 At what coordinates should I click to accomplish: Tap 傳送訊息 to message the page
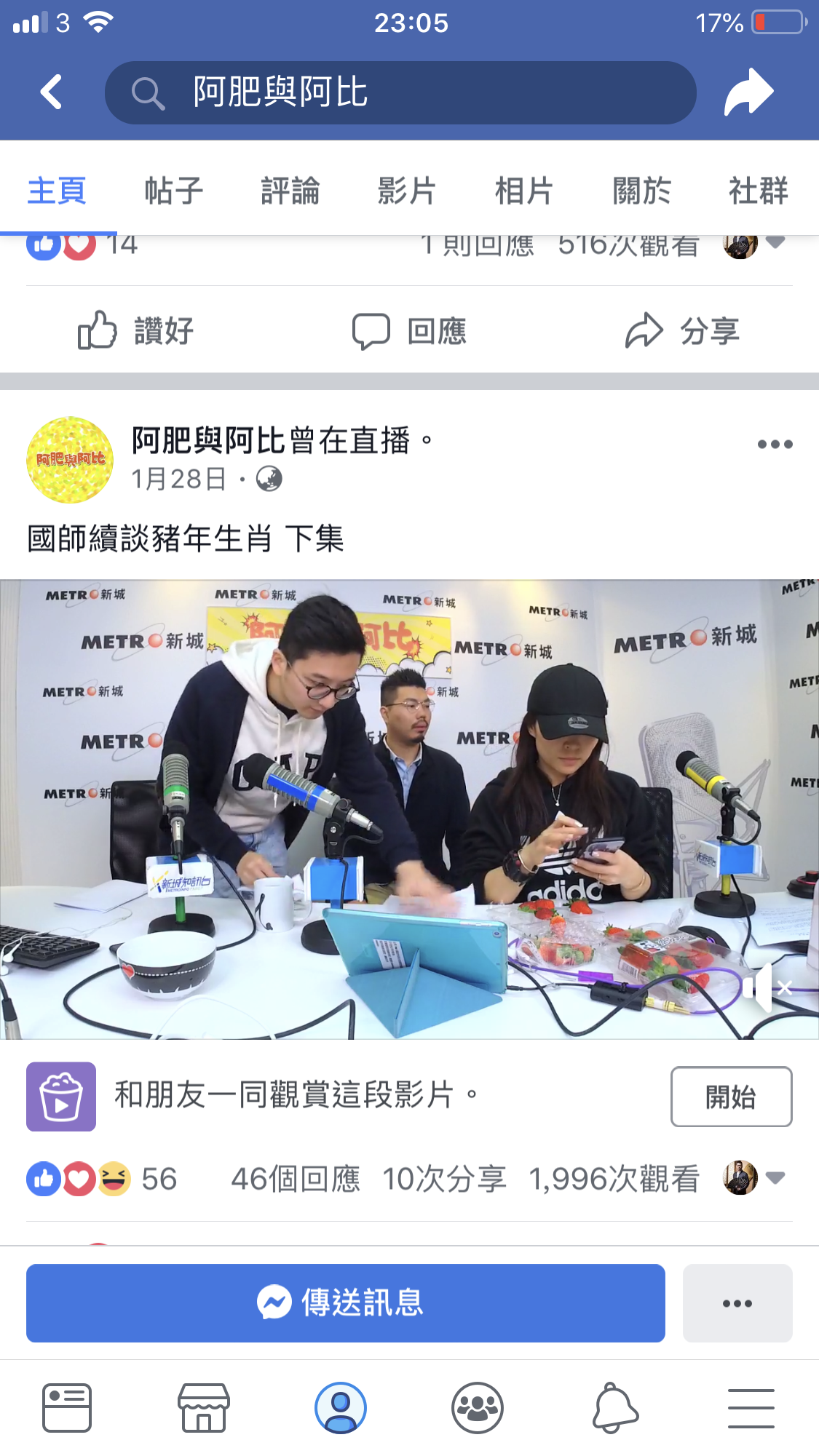click(x=346, y=1302)
